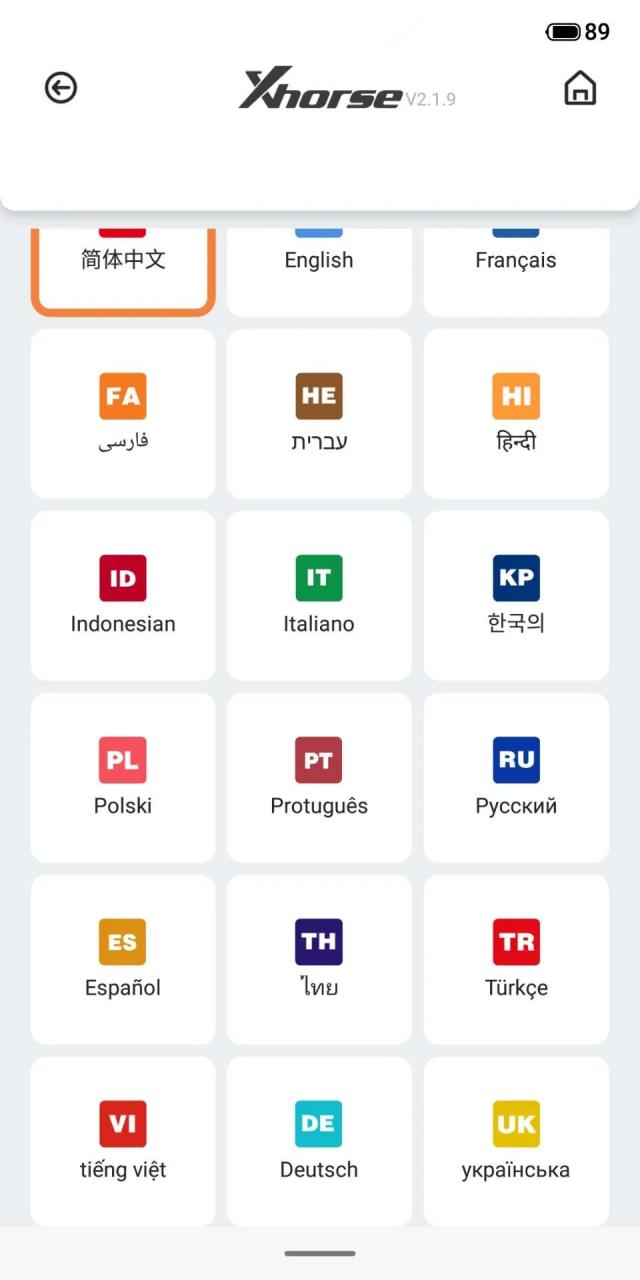Choose Türkçe language

tap(516, 960)
